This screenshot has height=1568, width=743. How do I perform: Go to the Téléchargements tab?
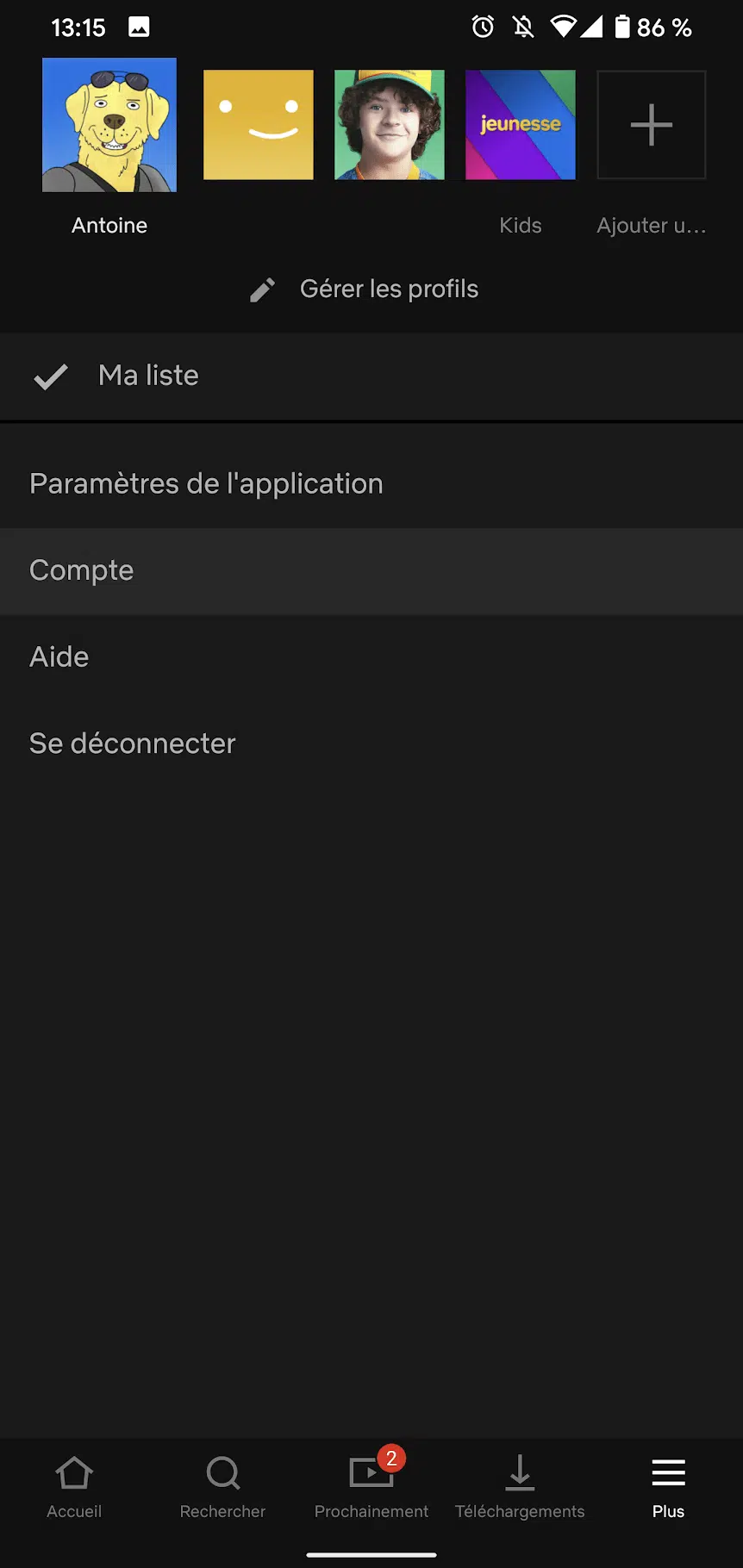520,1488
